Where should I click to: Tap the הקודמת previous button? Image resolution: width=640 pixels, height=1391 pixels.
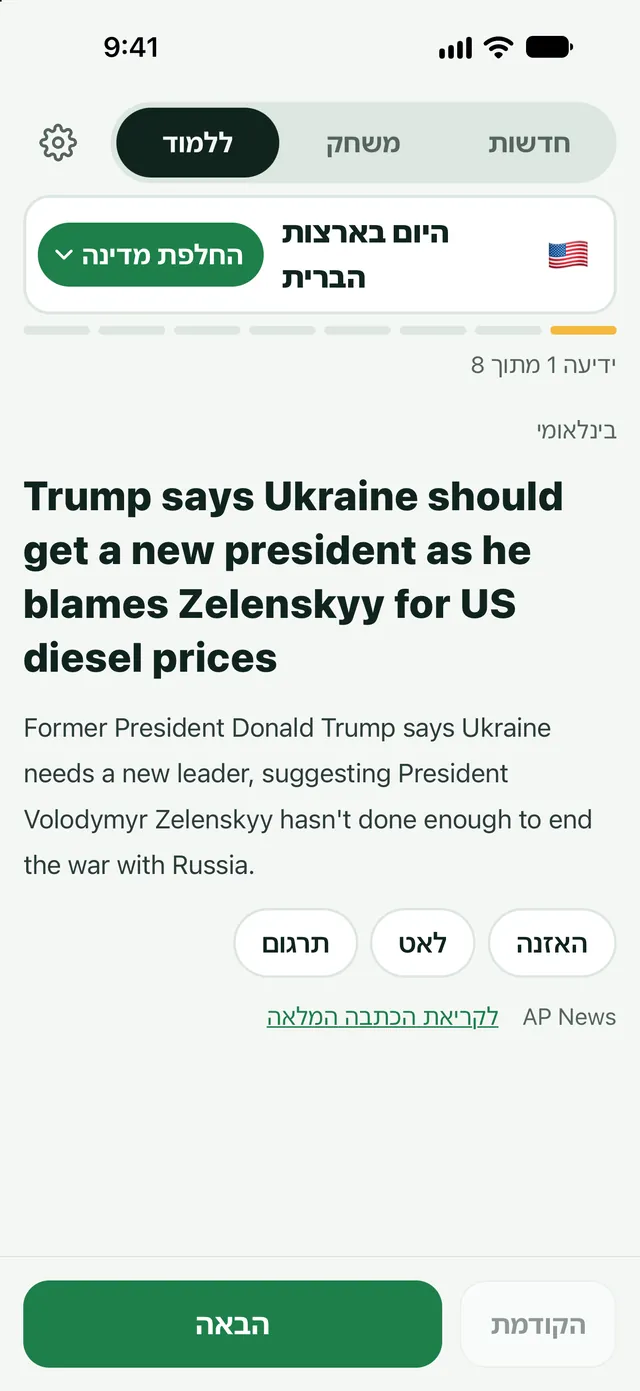538,1324
